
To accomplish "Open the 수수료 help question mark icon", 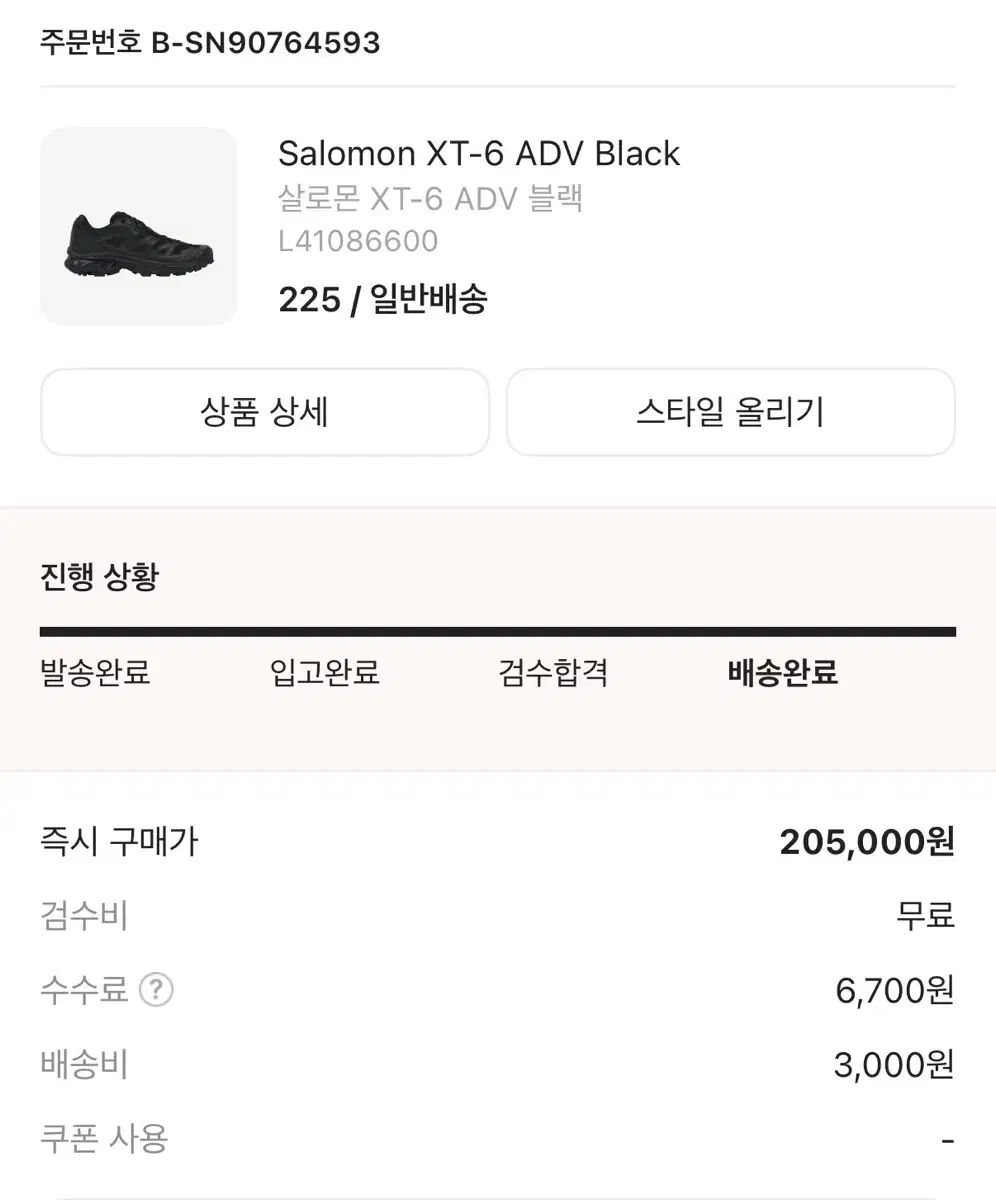I will (156, 990).
